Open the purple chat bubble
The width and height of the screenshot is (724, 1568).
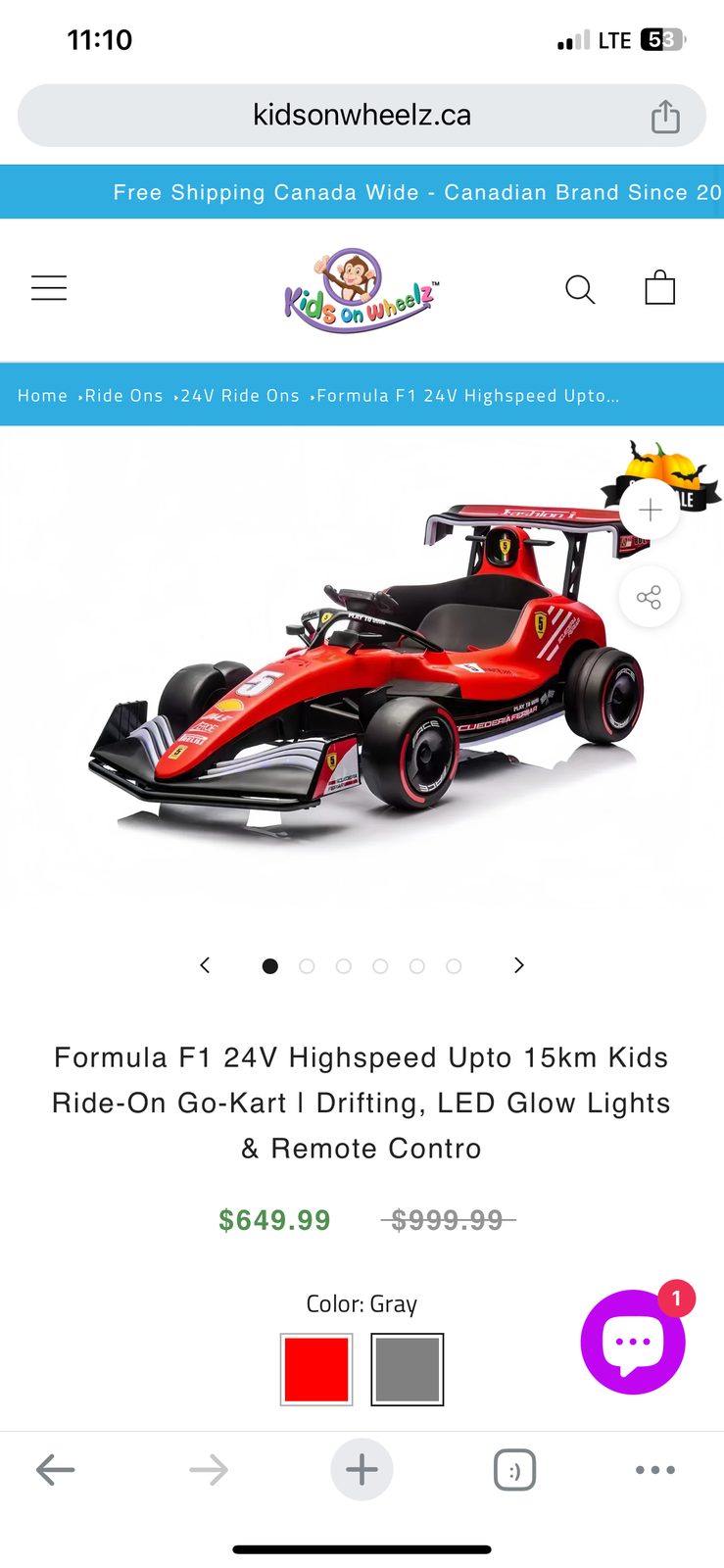(632, 1342)
